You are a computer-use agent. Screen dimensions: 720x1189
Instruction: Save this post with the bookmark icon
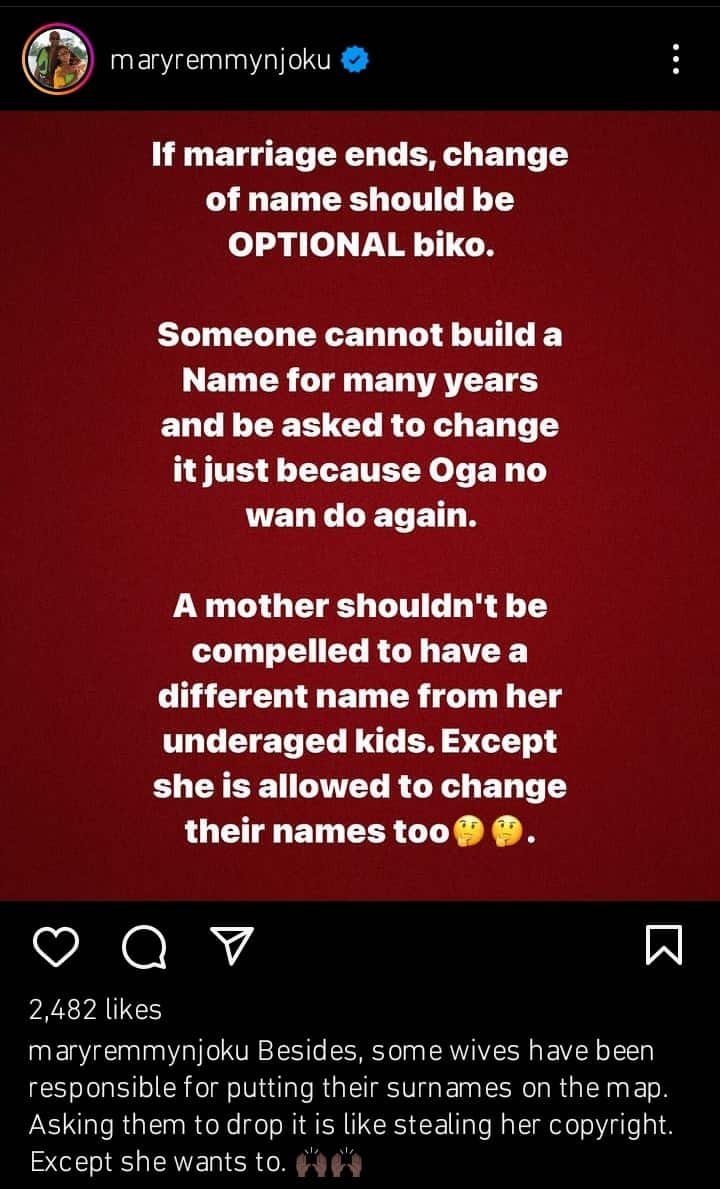pos(664,945)
